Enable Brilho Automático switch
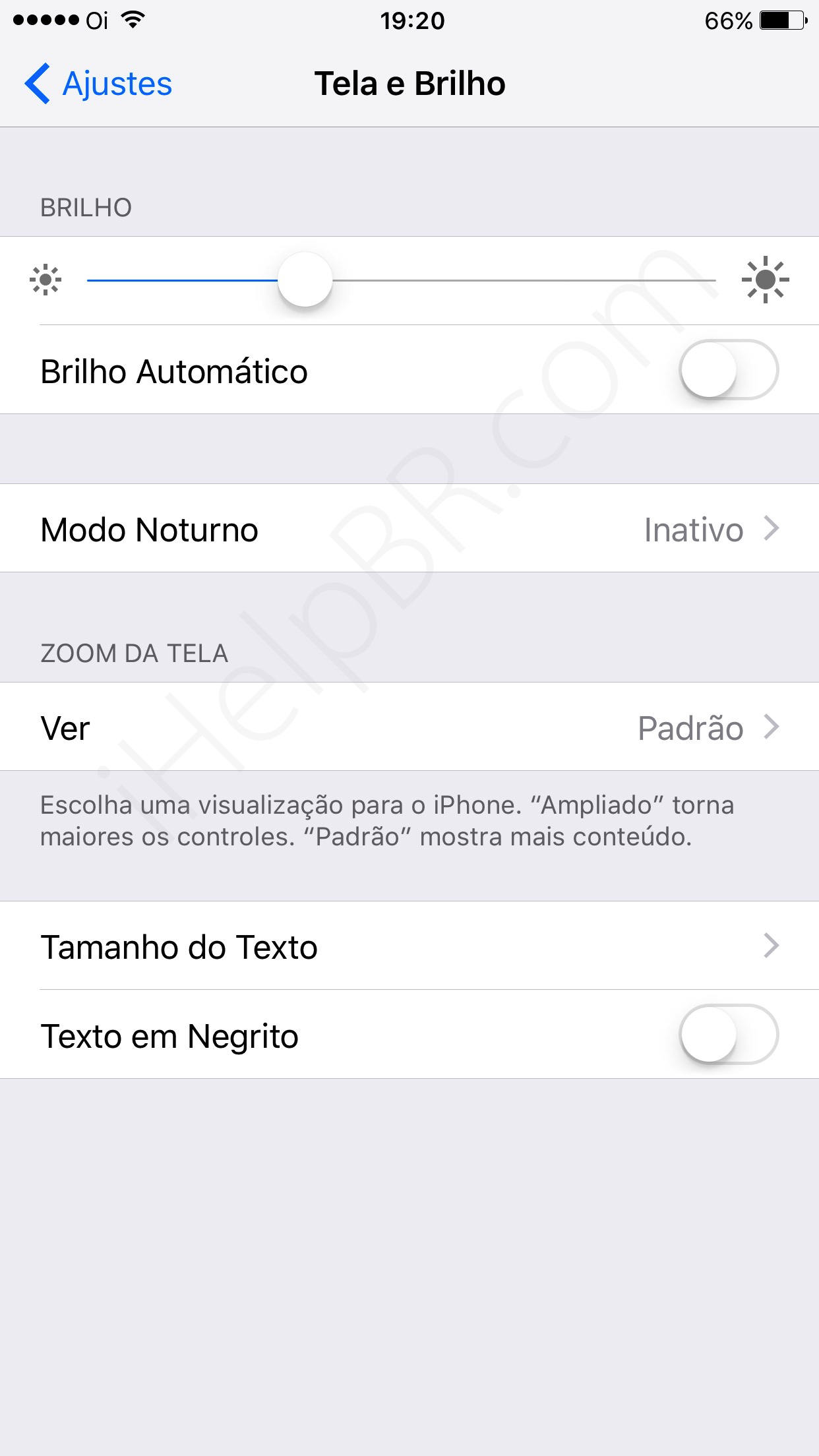 click(729, 370)
